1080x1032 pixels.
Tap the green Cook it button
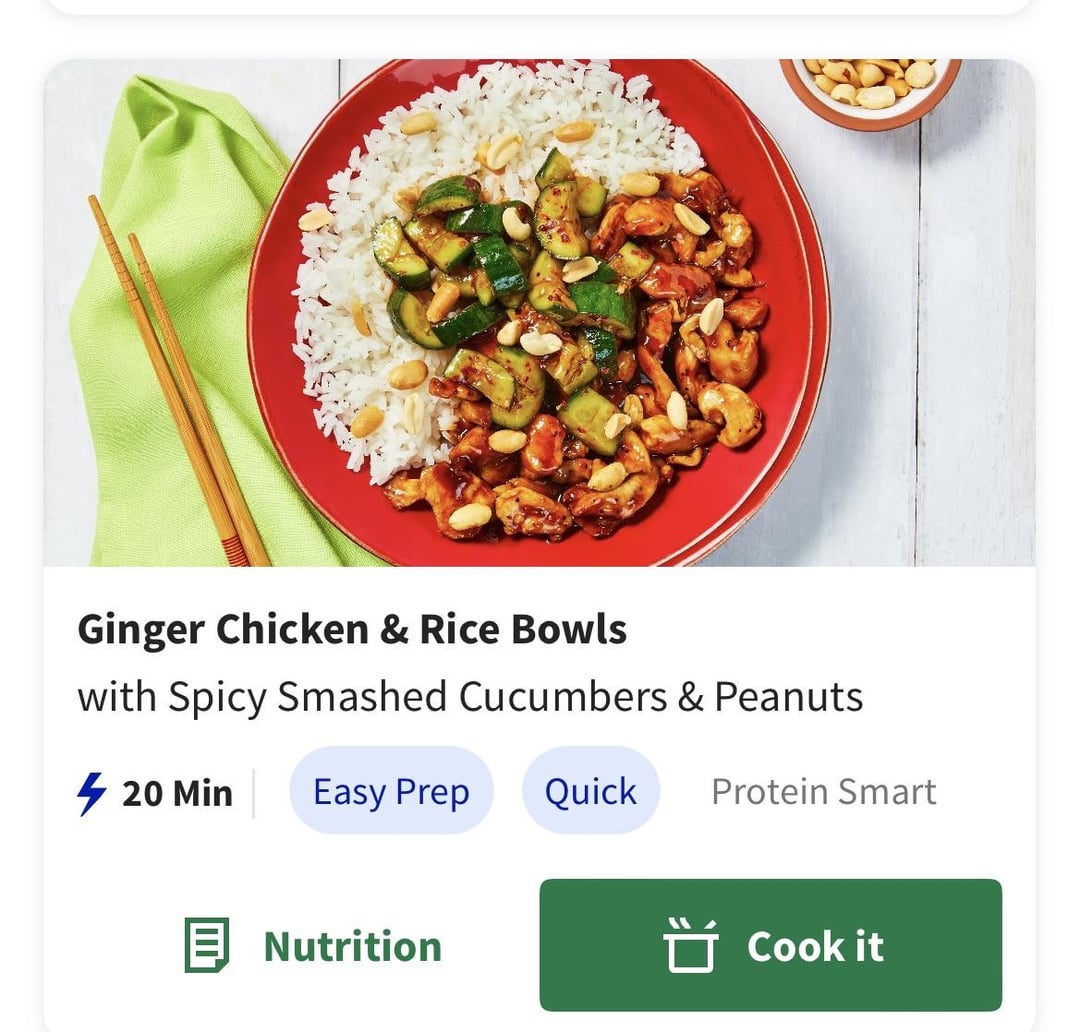(x=770, y=945)
